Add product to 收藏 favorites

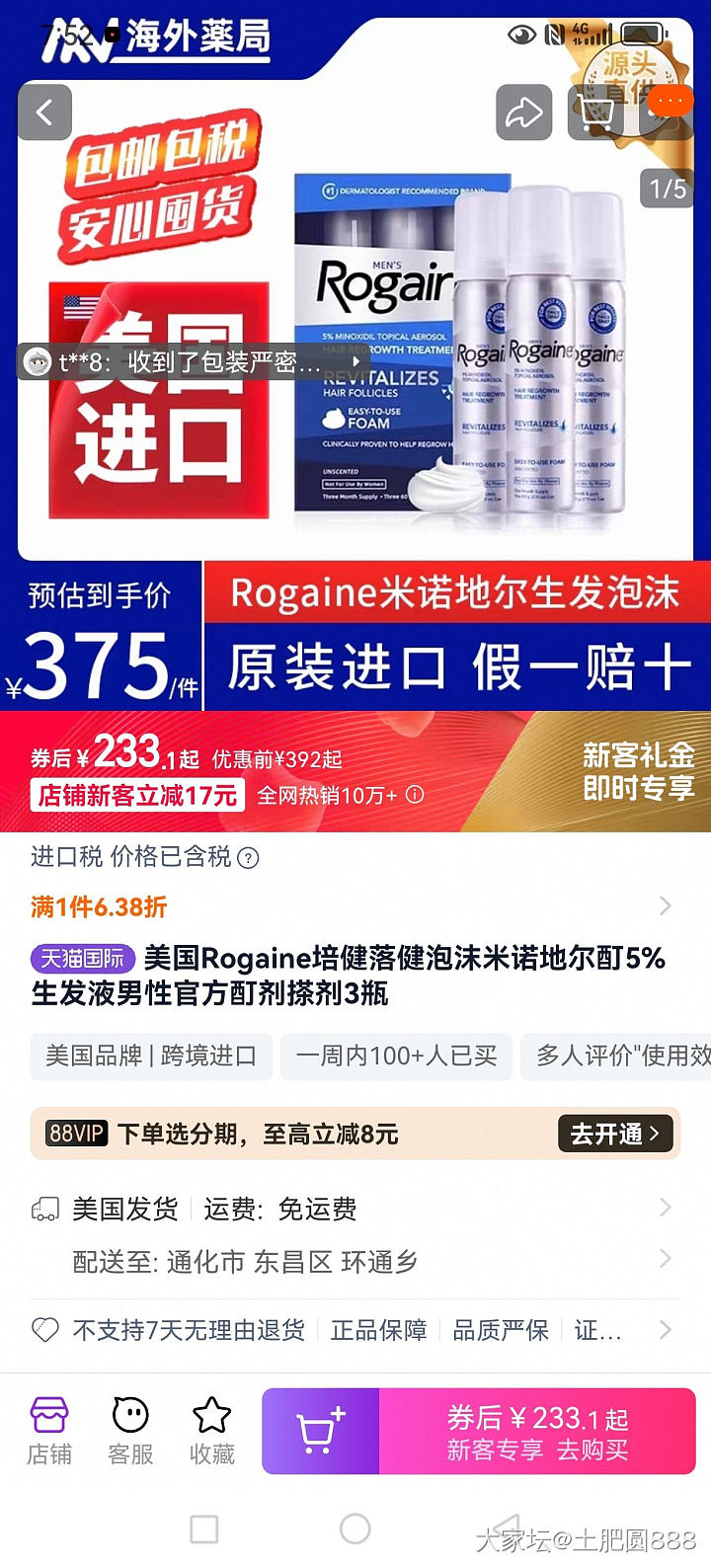point(211,1429)
